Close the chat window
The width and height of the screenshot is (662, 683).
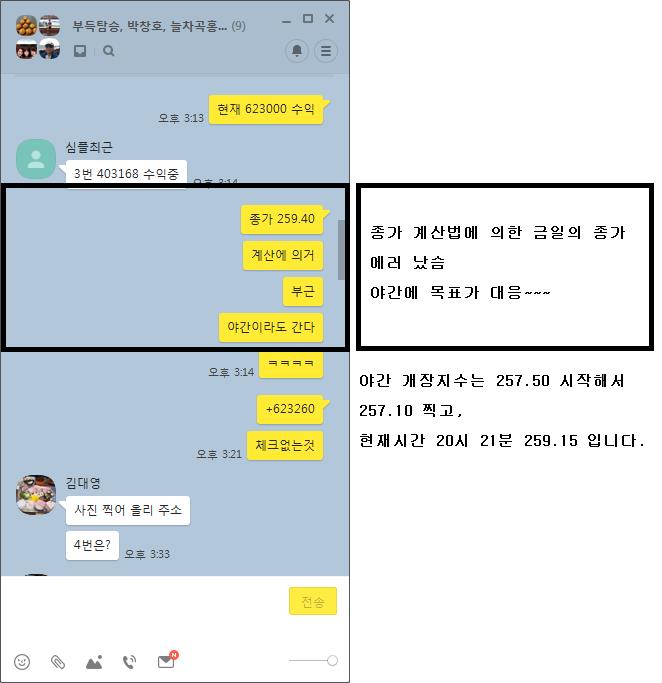[330, 19]
